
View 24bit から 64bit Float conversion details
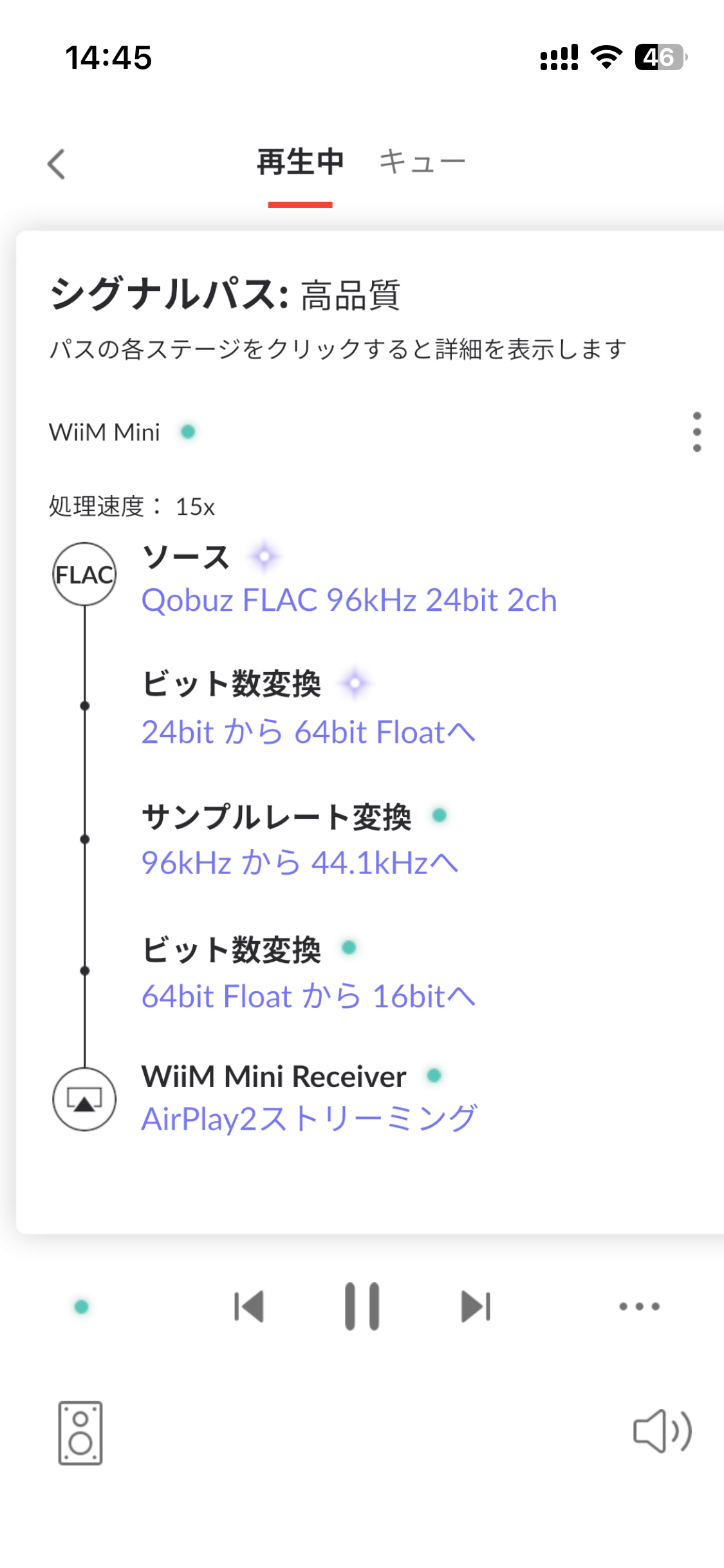308,732
